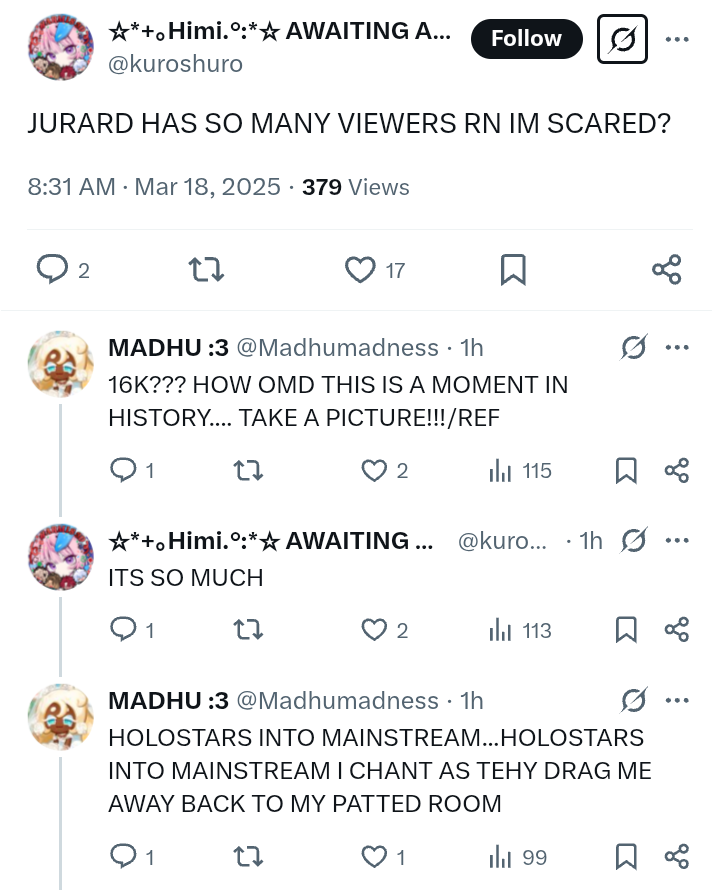Open the 8:31 AM Mar 18 timestamp
The image size is (712, 890).
[154, 187]
